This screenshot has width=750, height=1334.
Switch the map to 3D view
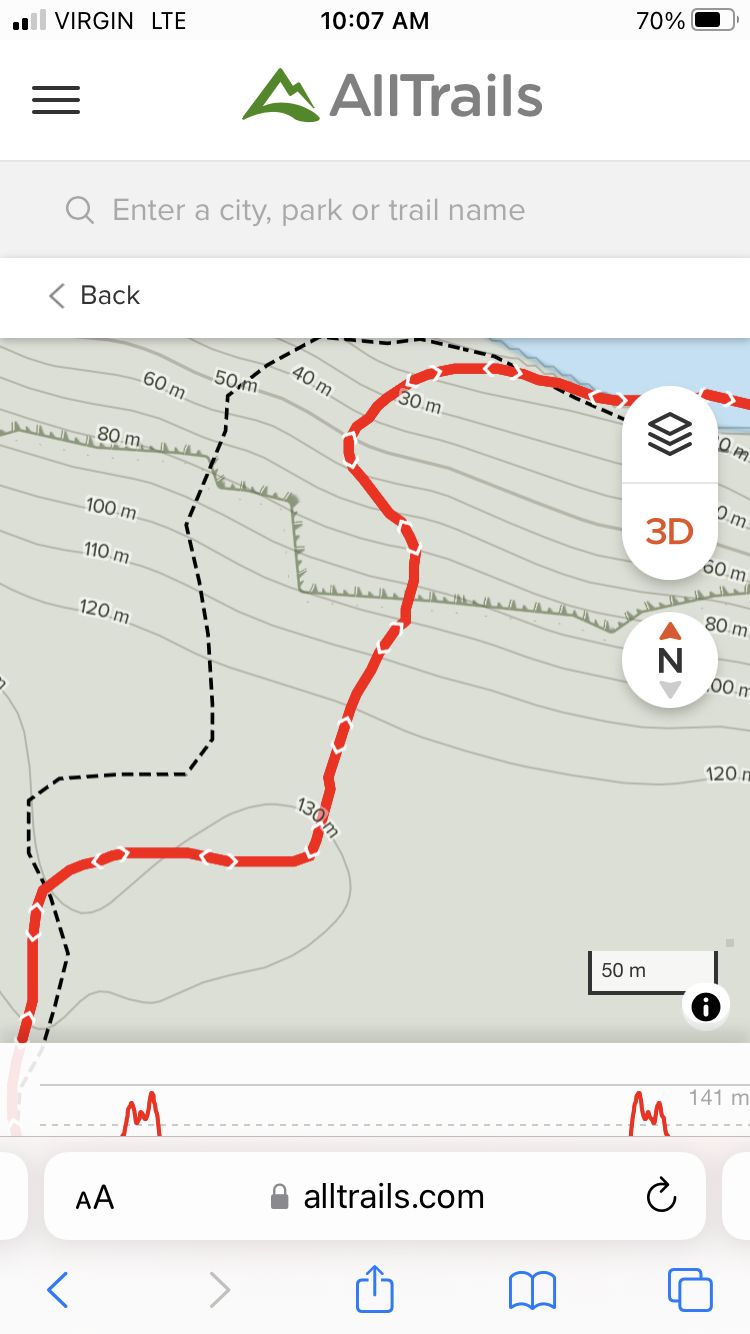click(669, 531)
